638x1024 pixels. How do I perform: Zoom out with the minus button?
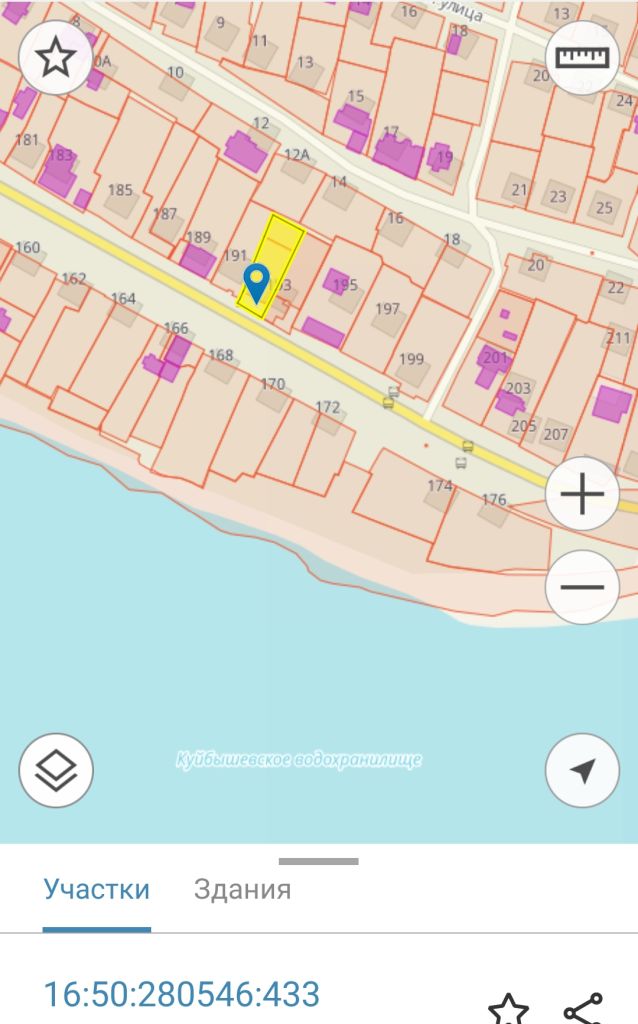click(x=582, y=587)
